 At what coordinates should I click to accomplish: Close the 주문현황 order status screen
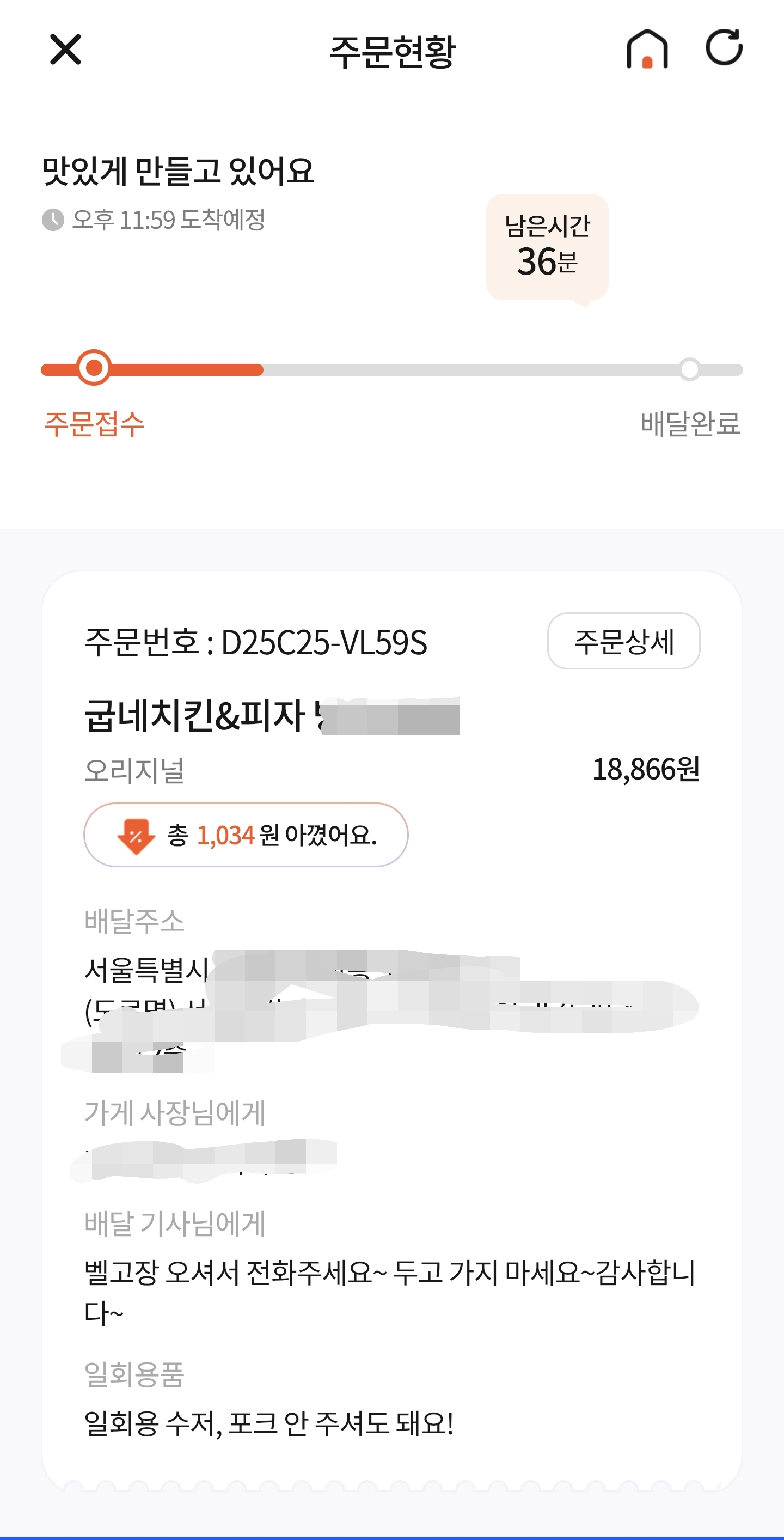coord(65,49)
